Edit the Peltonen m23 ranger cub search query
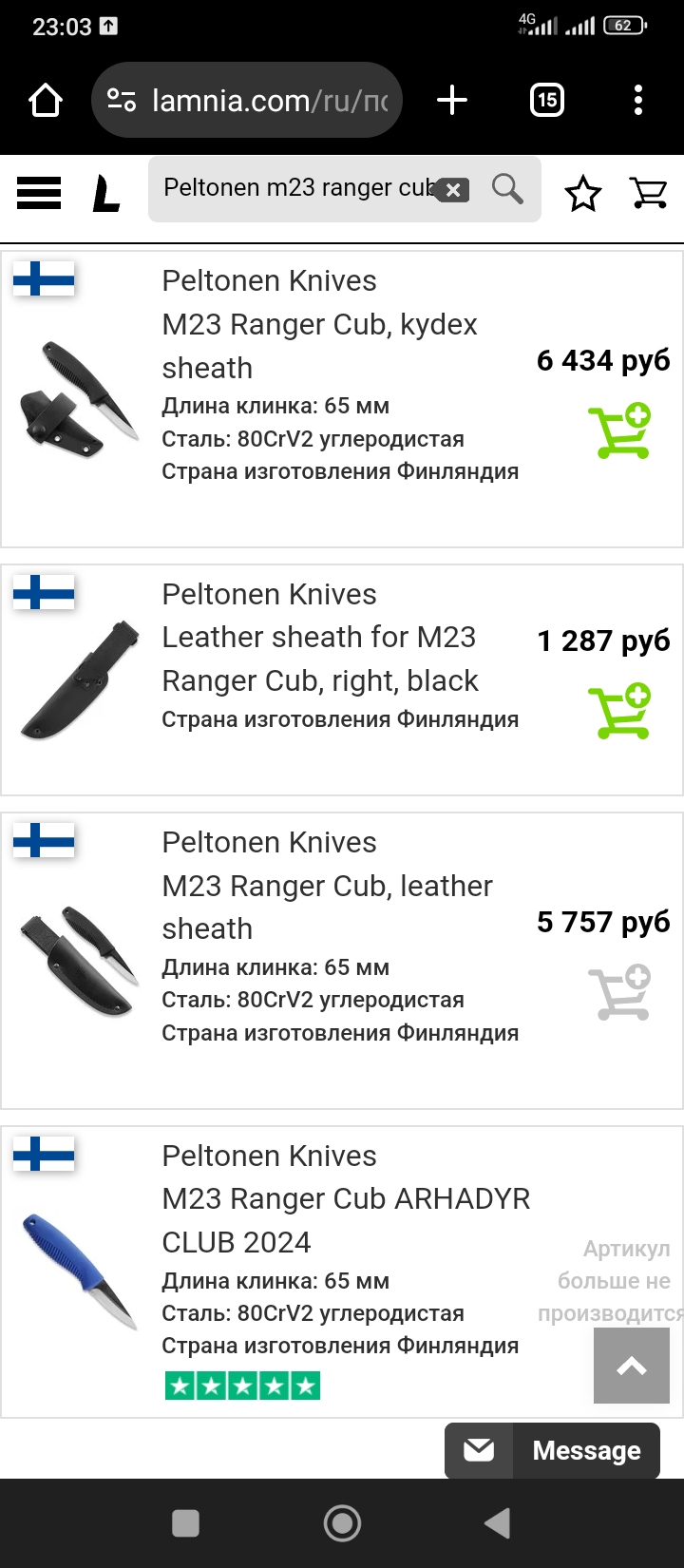 tap(294, 188)
